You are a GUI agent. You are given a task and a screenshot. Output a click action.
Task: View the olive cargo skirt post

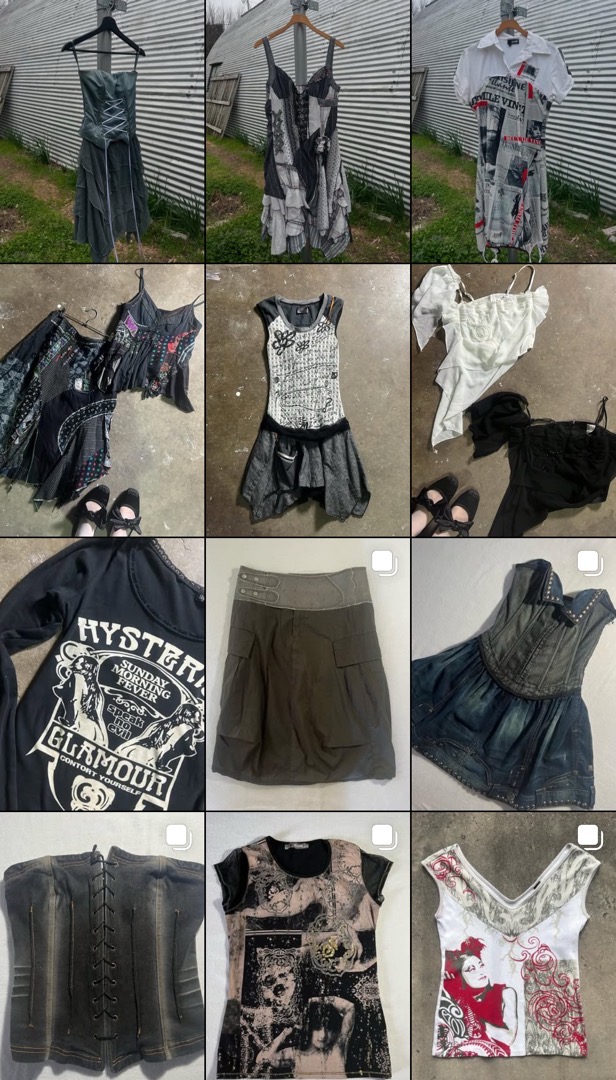pyautogui.click(x=307, y=675)
